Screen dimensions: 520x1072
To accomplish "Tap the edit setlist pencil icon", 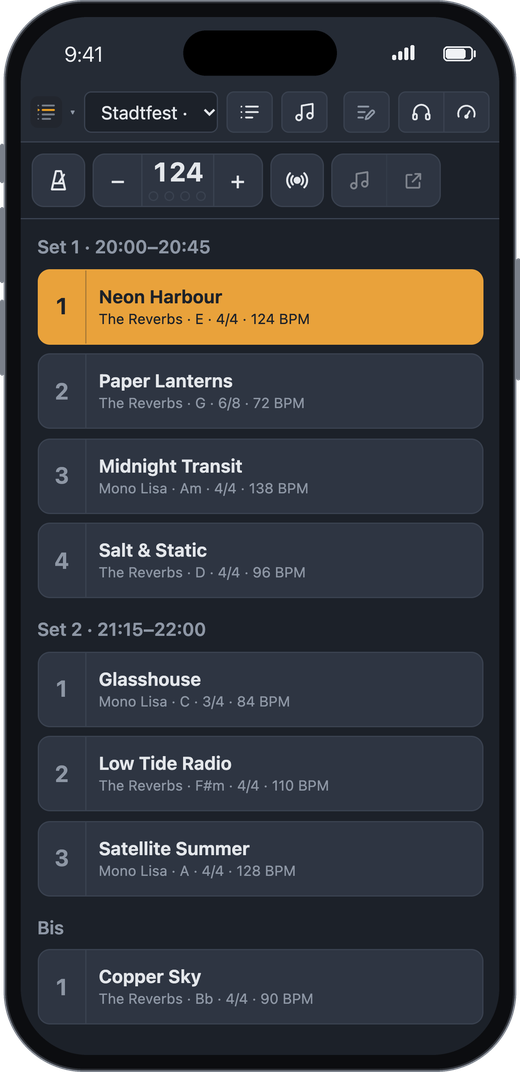I will pos(366,112).
